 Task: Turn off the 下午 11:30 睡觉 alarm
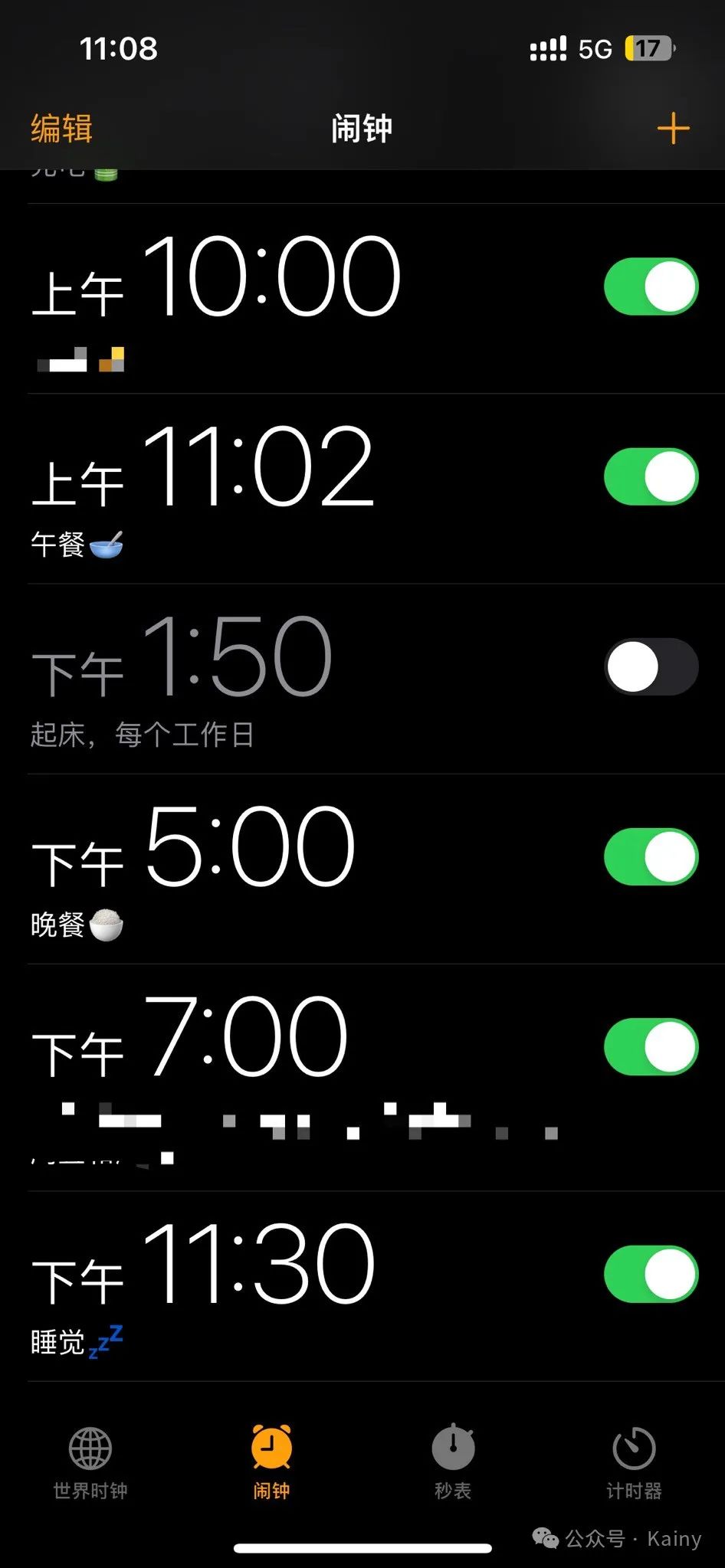pyautogui.click(x=651, y=1275)
